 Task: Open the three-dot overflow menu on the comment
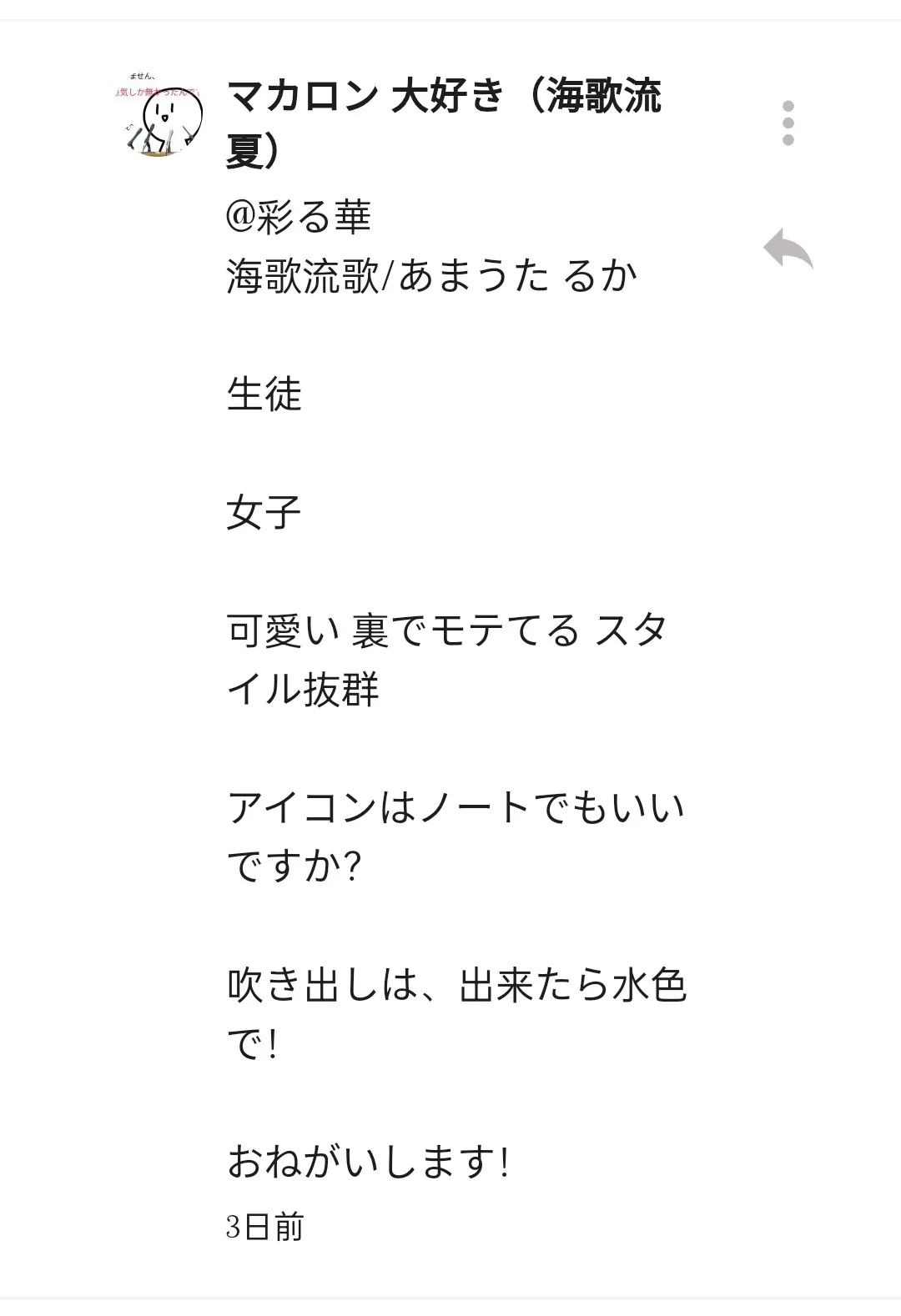tap(788, 123)
